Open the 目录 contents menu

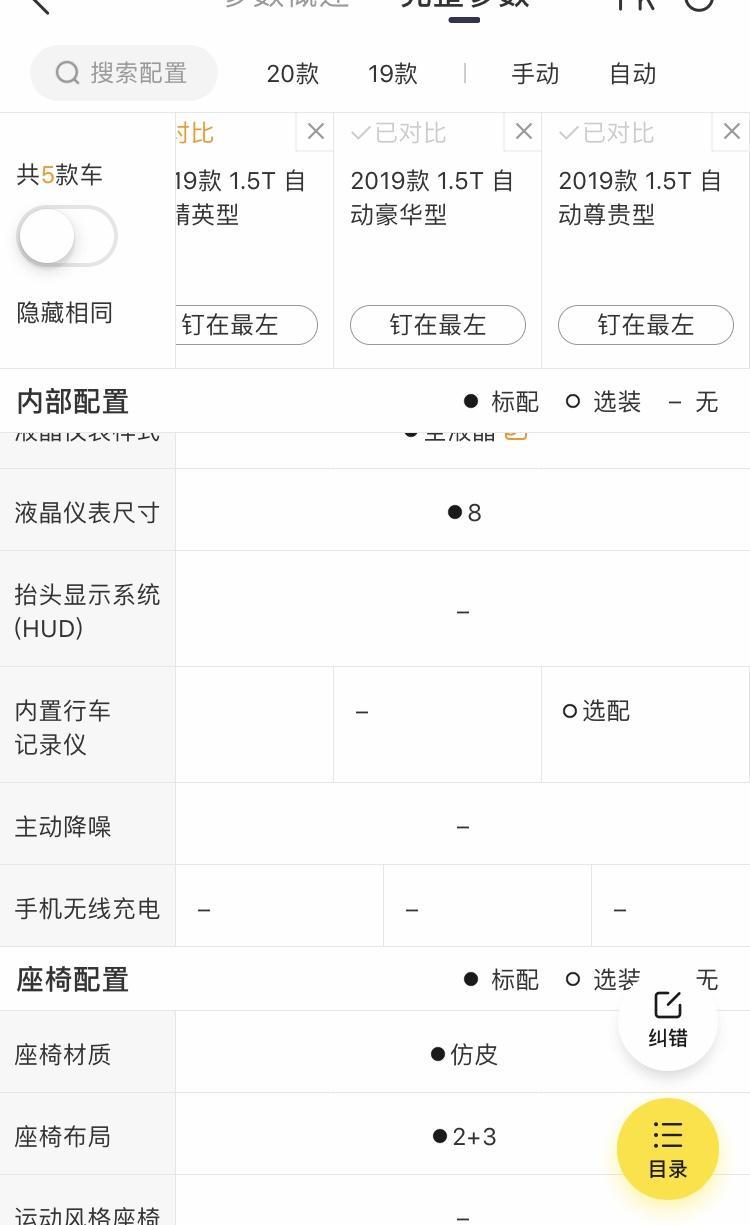668,1149
